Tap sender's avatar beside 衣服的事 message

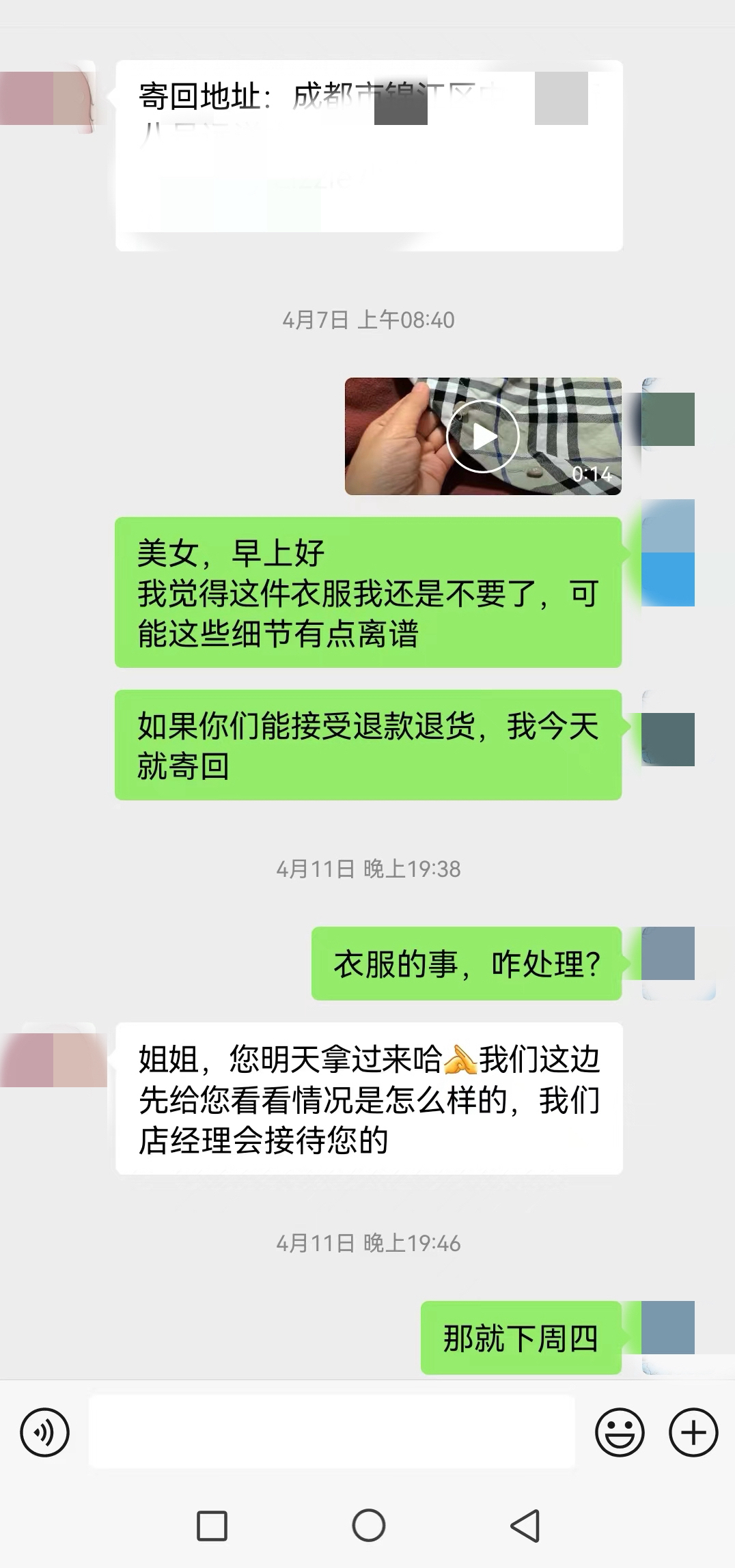[x=668, y=953]
